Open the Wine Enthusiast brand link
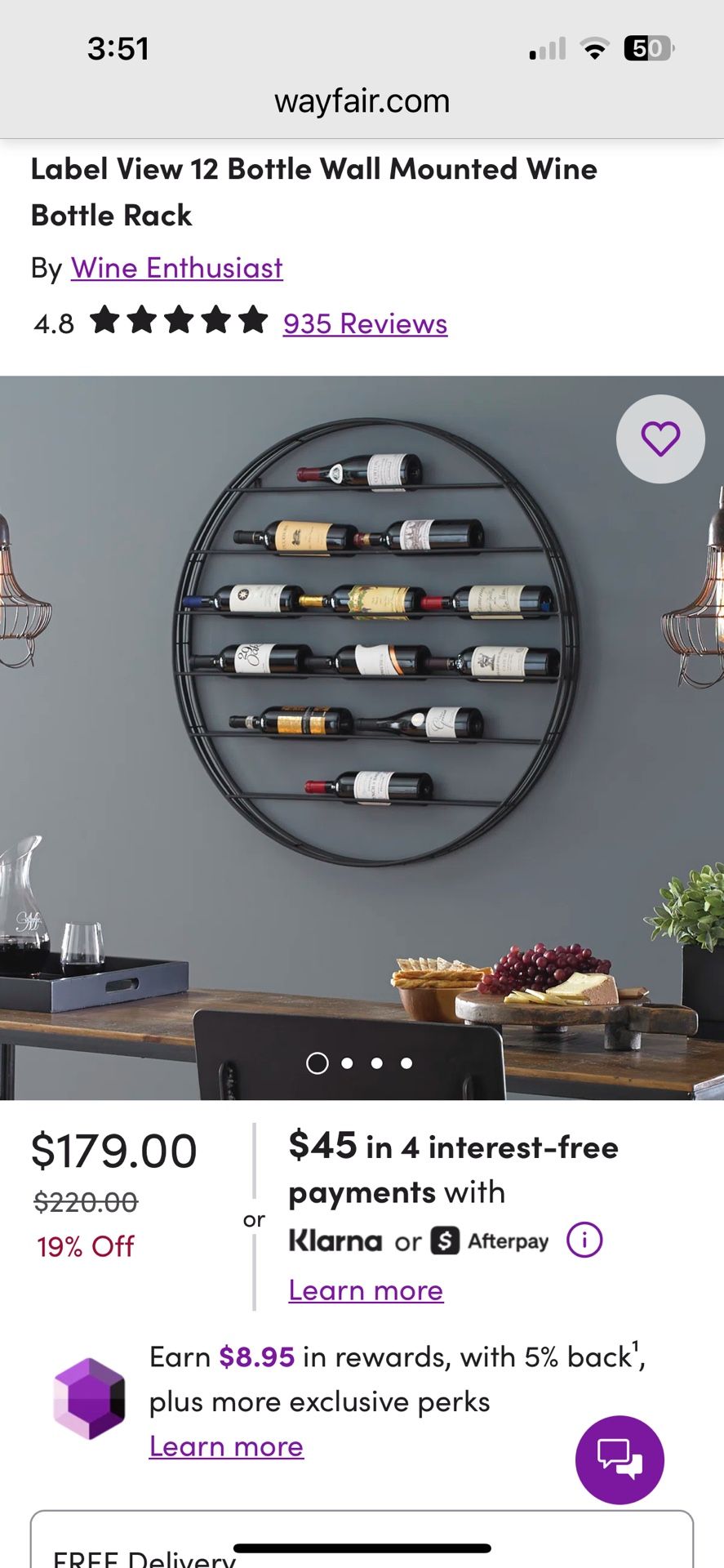Viewport: 724px width, 1568px height. [x=176, y=268]
